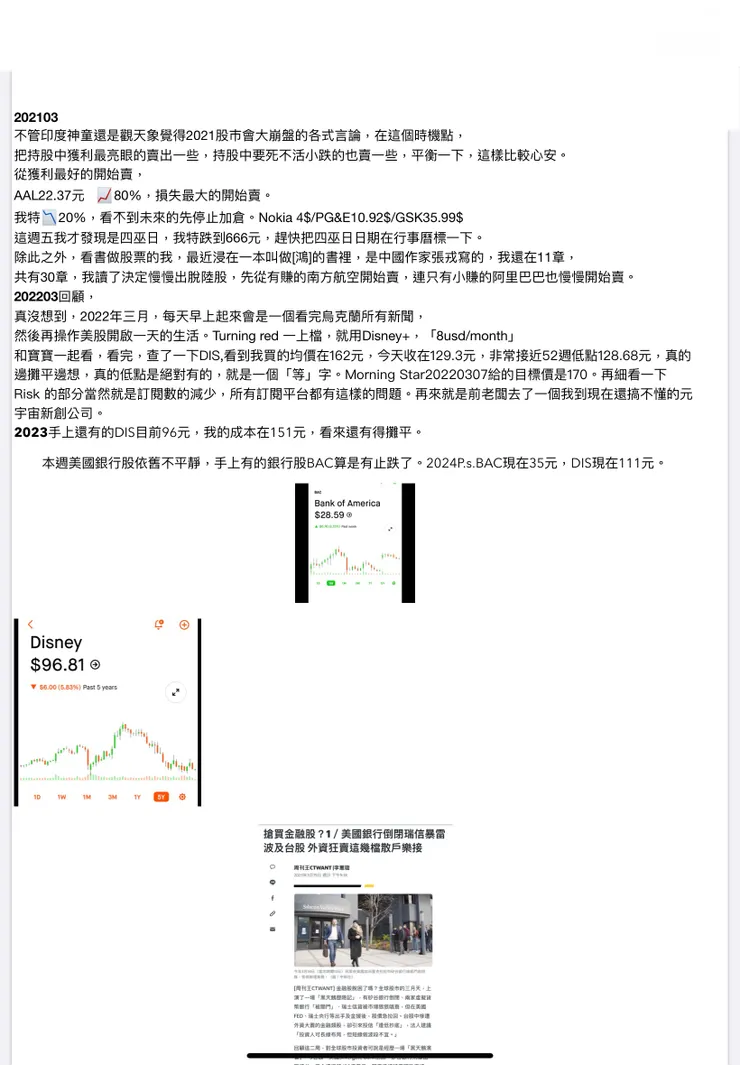Email the article via the envelope icon

[272, 929]
